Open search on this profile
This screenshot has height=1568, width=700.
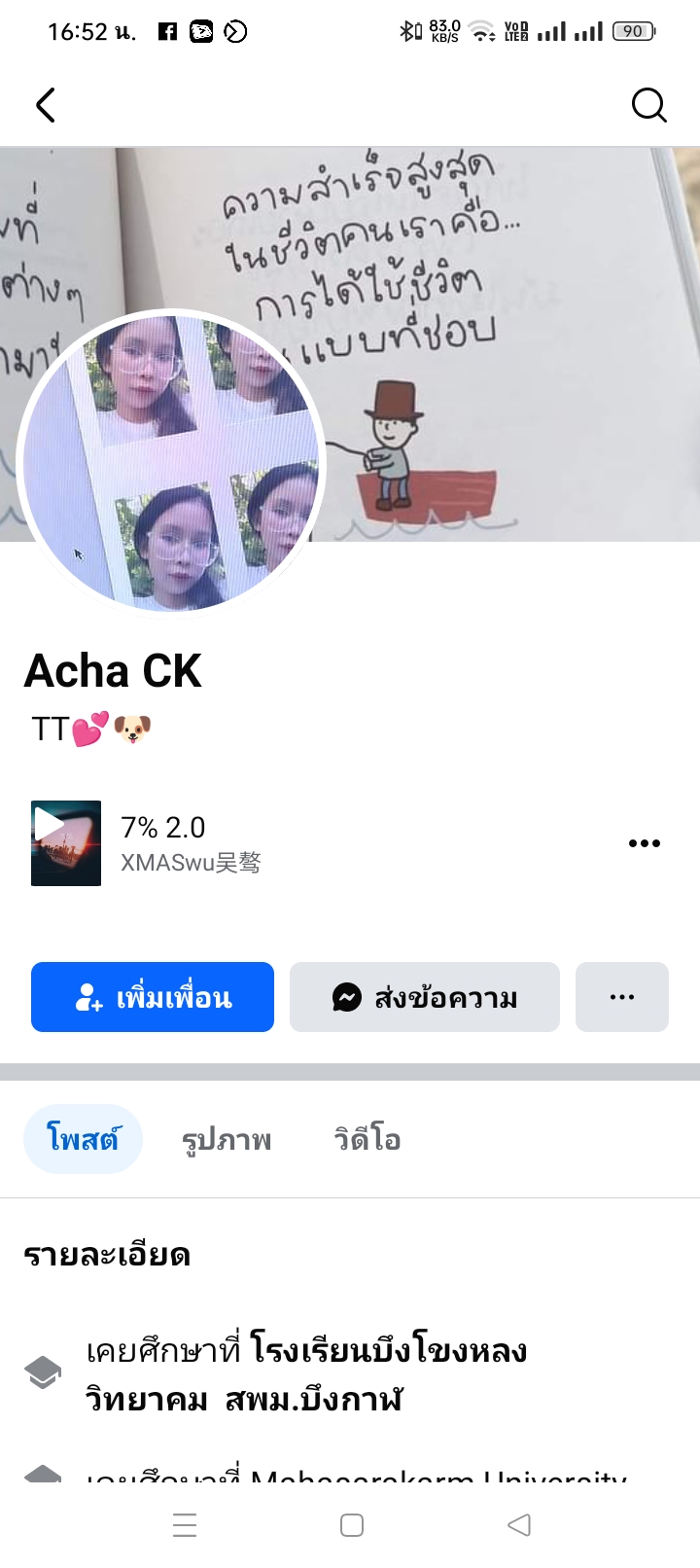[x=648, y=105]
